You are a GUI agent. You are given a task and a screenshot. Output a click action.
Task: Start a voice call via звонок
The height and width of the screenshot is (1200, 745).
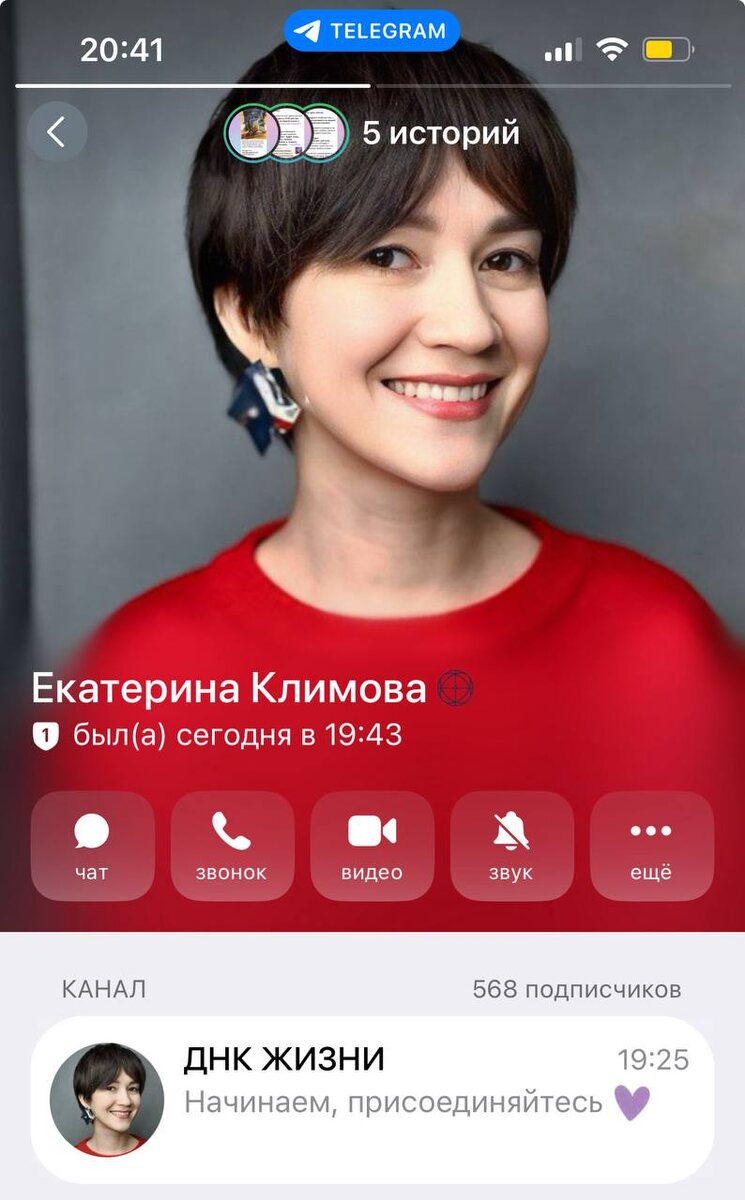pos(232,846)
